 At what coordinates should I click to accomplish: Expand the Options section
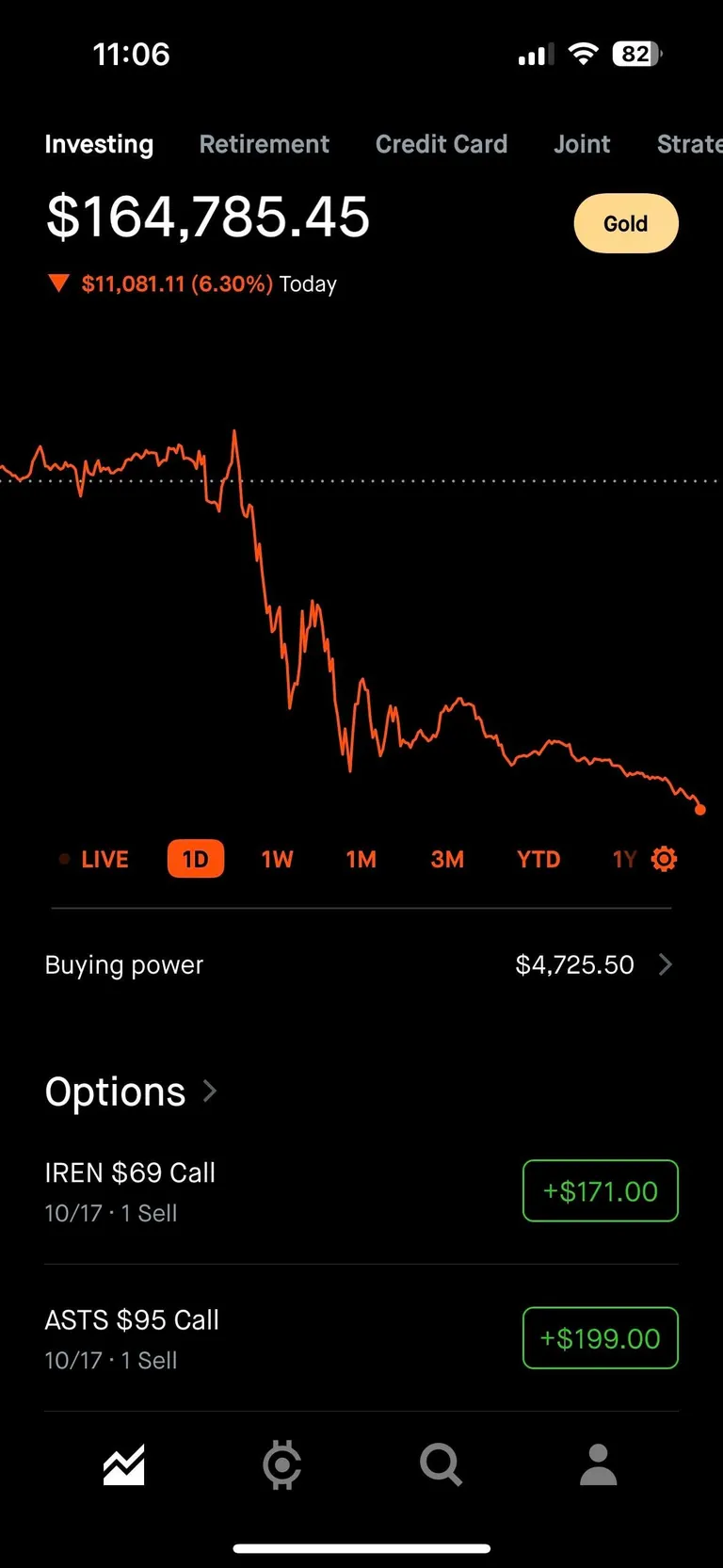coord(130,1091)
